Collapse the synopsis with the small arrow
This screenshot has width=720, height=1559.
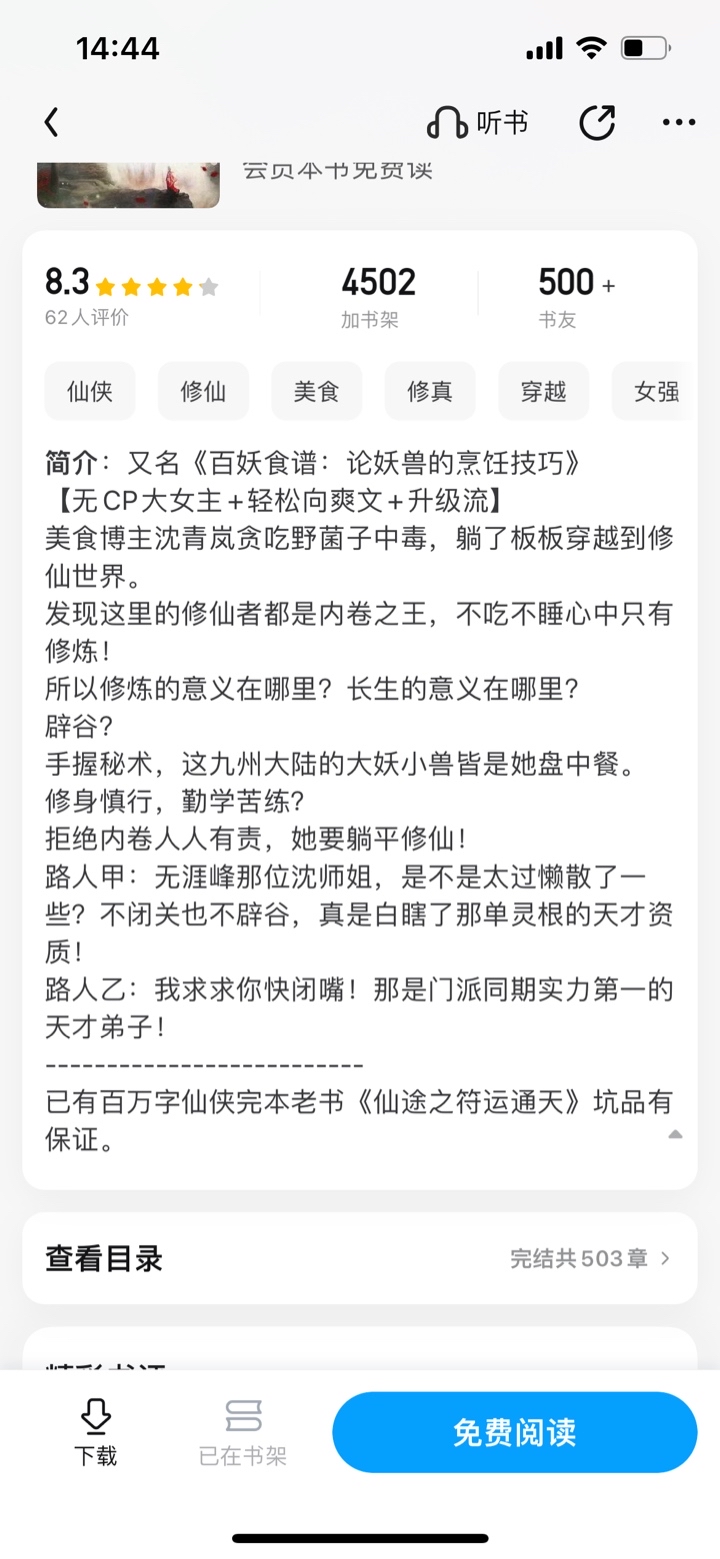[x=675, y=1134]
